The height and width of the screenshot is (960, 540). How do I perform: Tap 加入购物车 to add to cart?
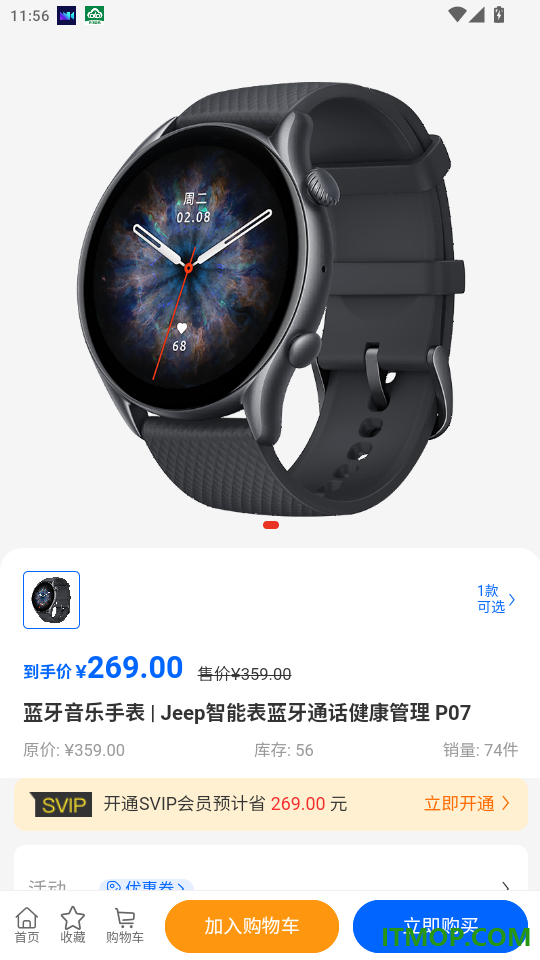[x=252, y=926]
